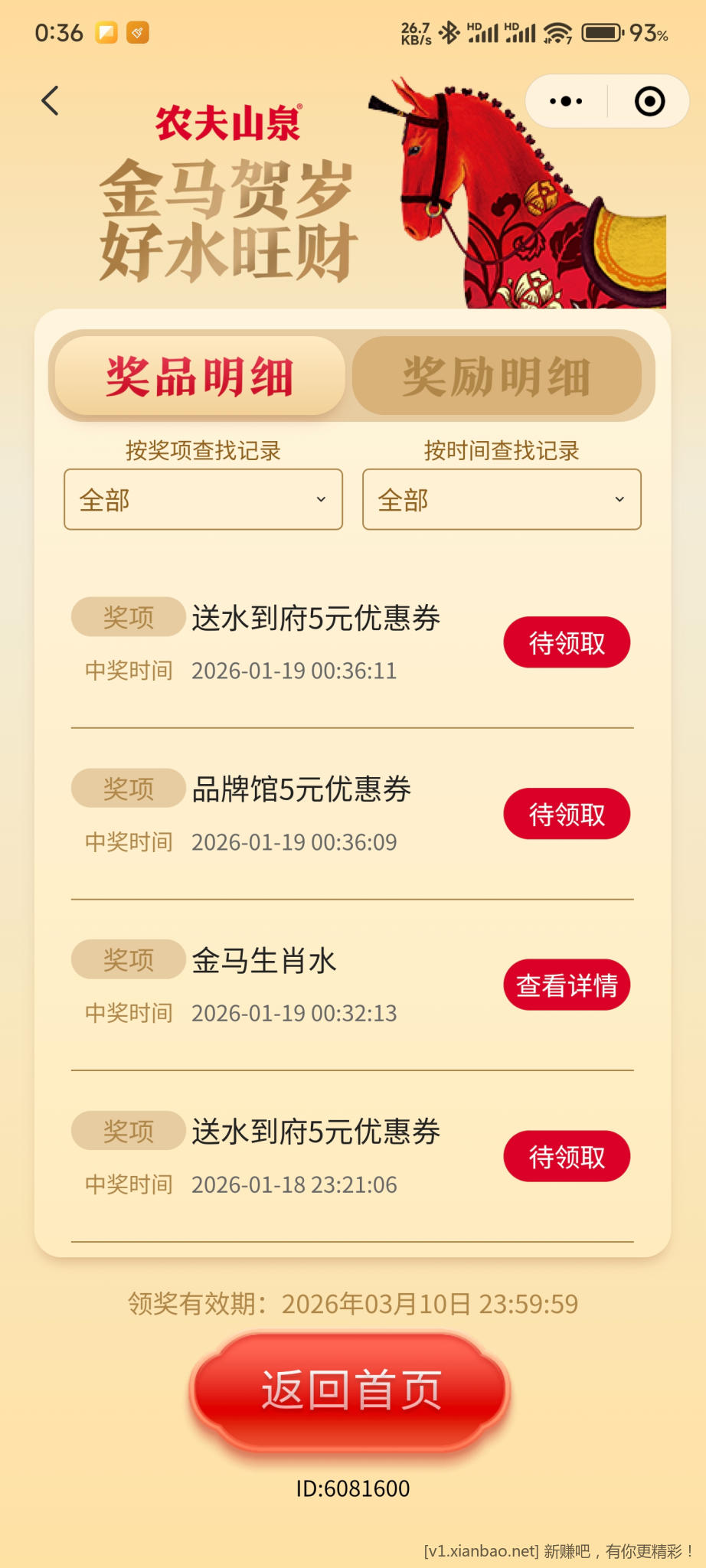Tap the battery indicator in status bar
706x1568 pixels.
[603, 32]
